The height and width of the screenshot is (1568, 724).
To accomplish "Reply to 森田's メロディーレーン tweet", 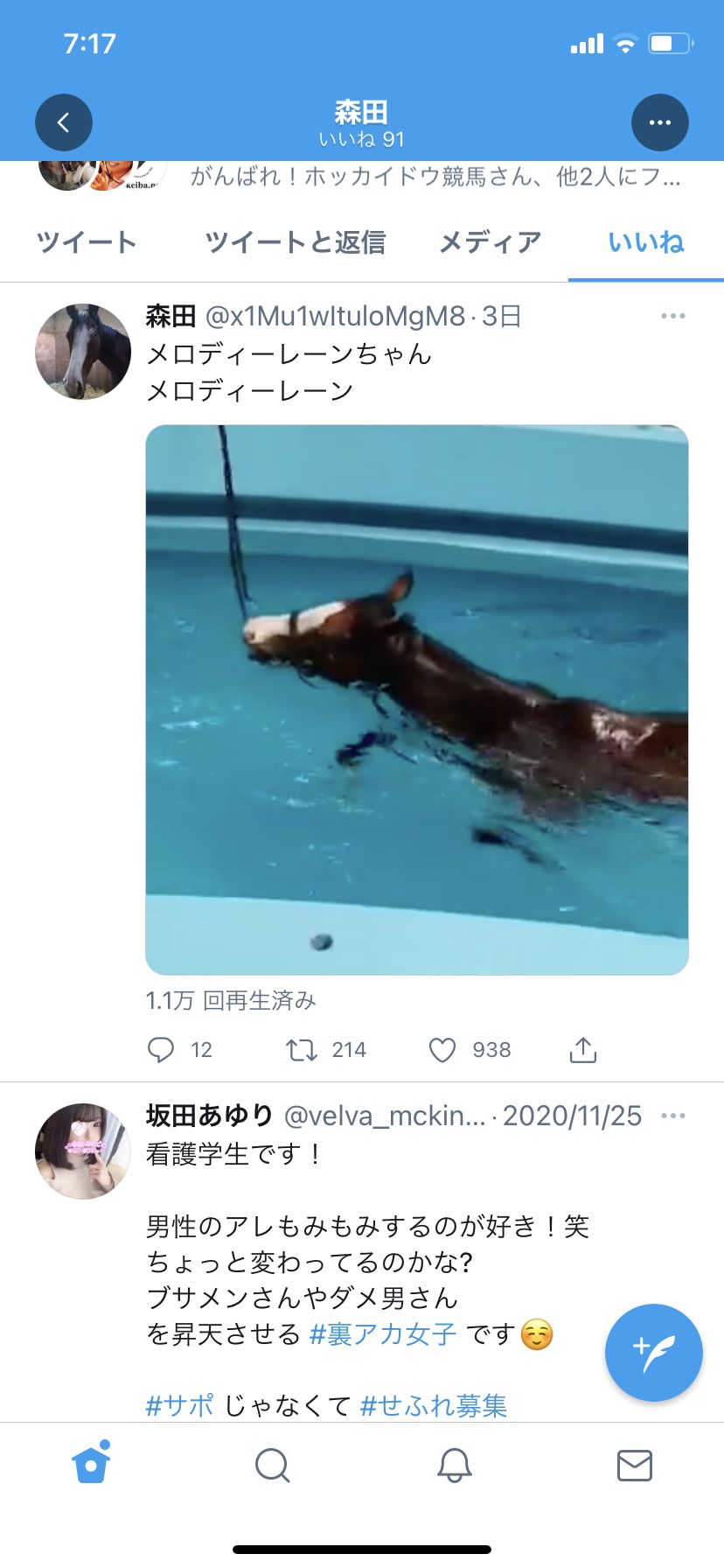I will pos(161,1049).
